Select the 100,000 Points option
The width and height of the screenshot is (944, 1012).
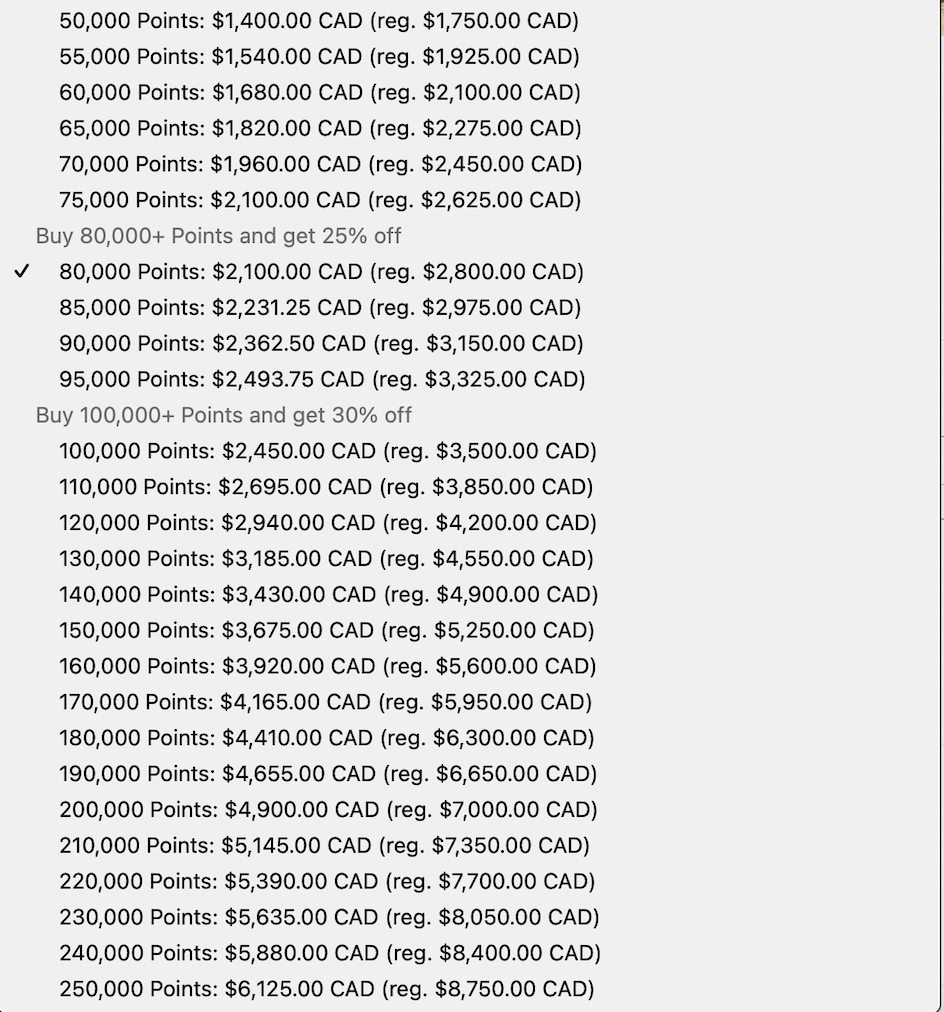point(327,451)
